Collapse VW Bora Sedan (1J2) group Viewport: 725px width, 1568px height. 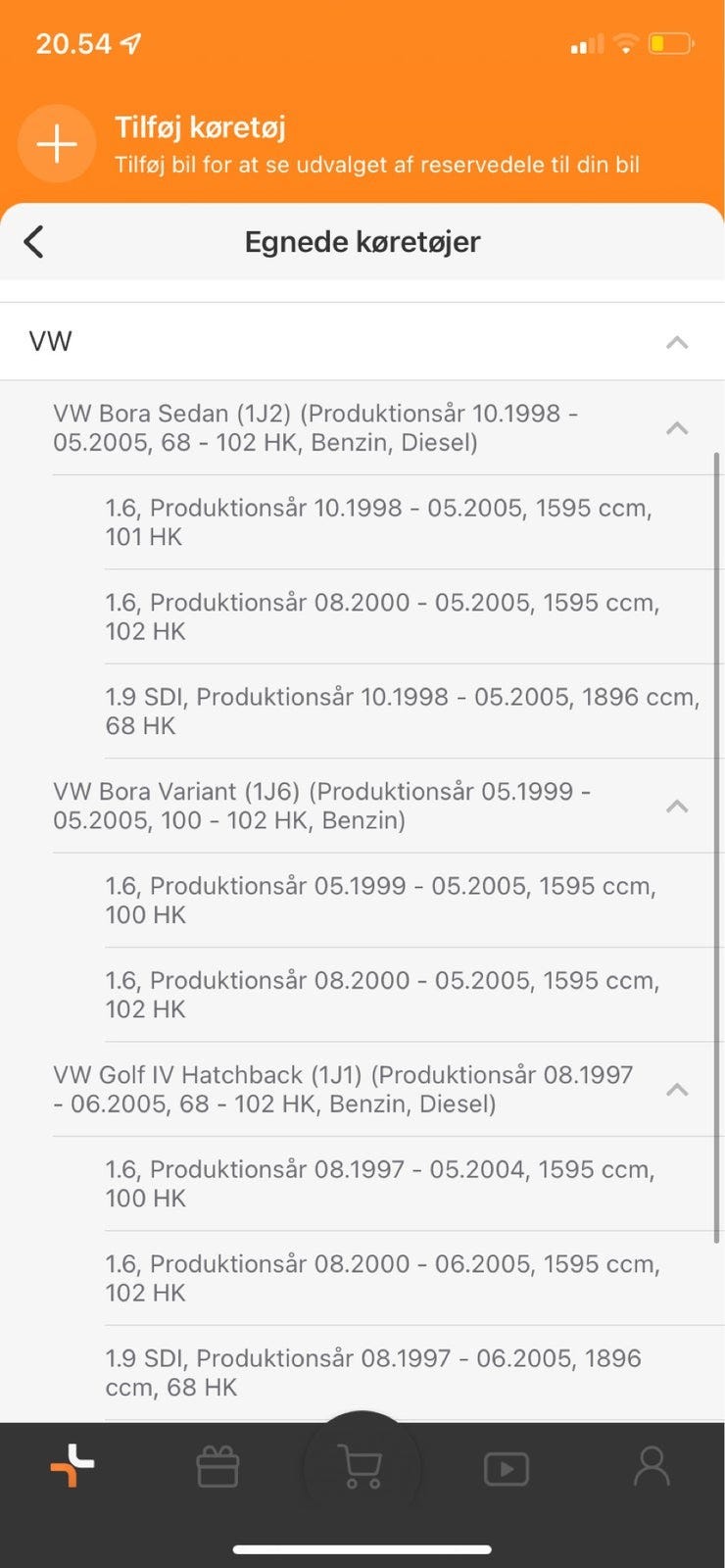(x=676, y=428)
